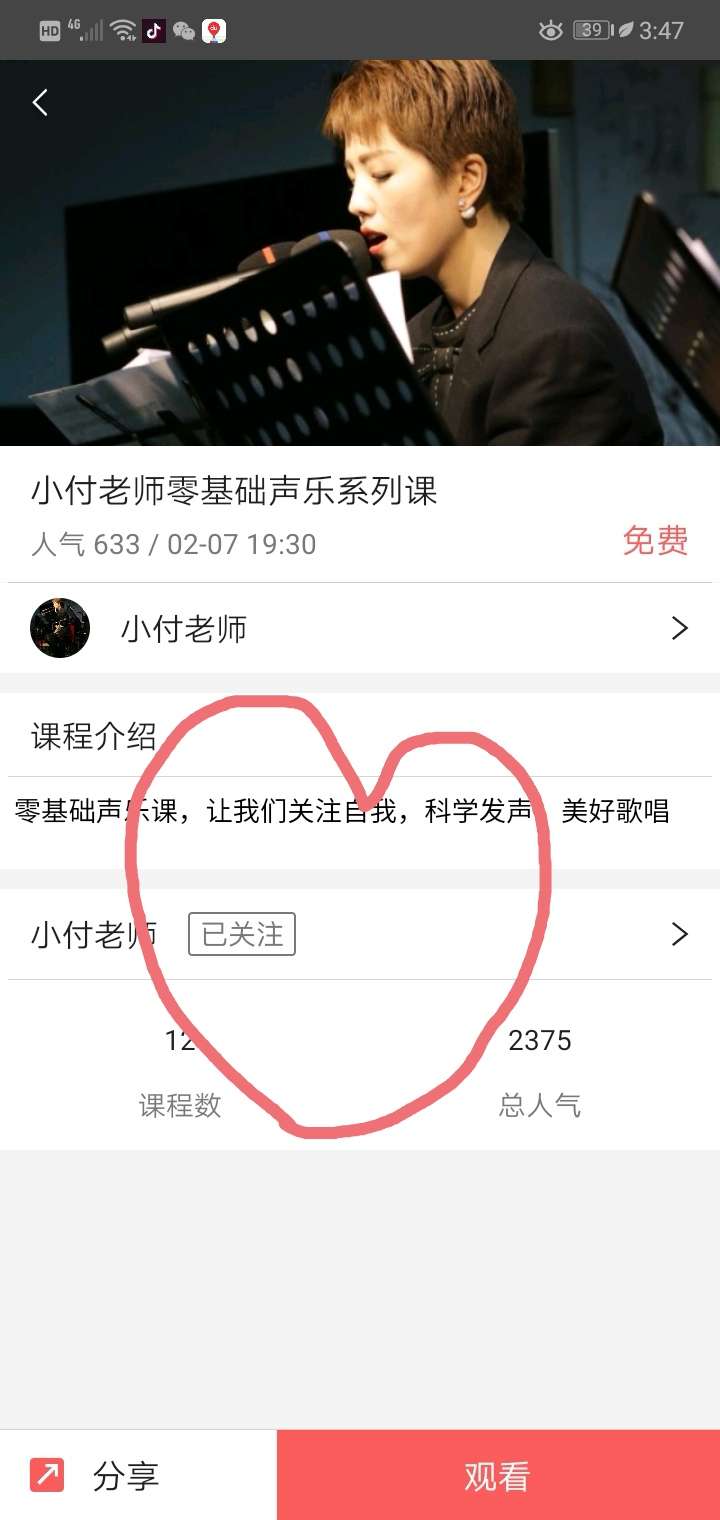Open the course title 小付老师零基础声乐系列课

tap(234, 490)
